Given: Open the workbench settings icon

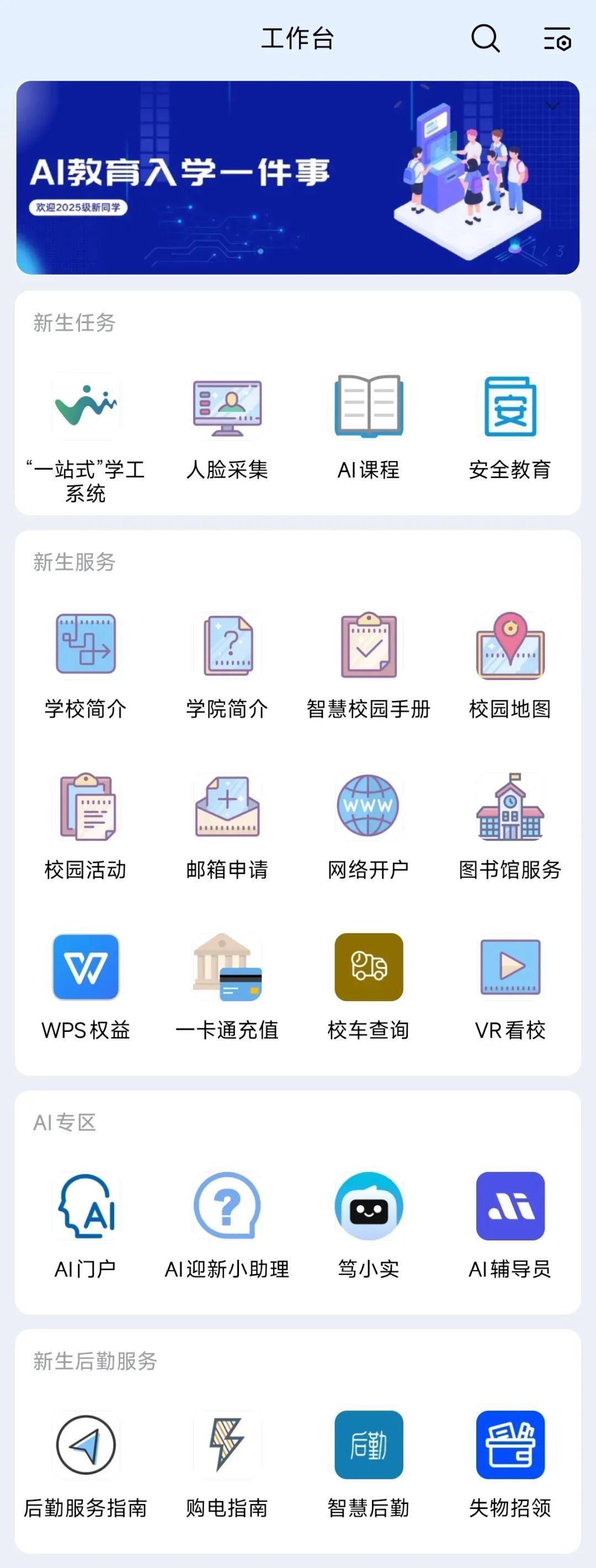Looking at the screenshot, I should (557, 39).
